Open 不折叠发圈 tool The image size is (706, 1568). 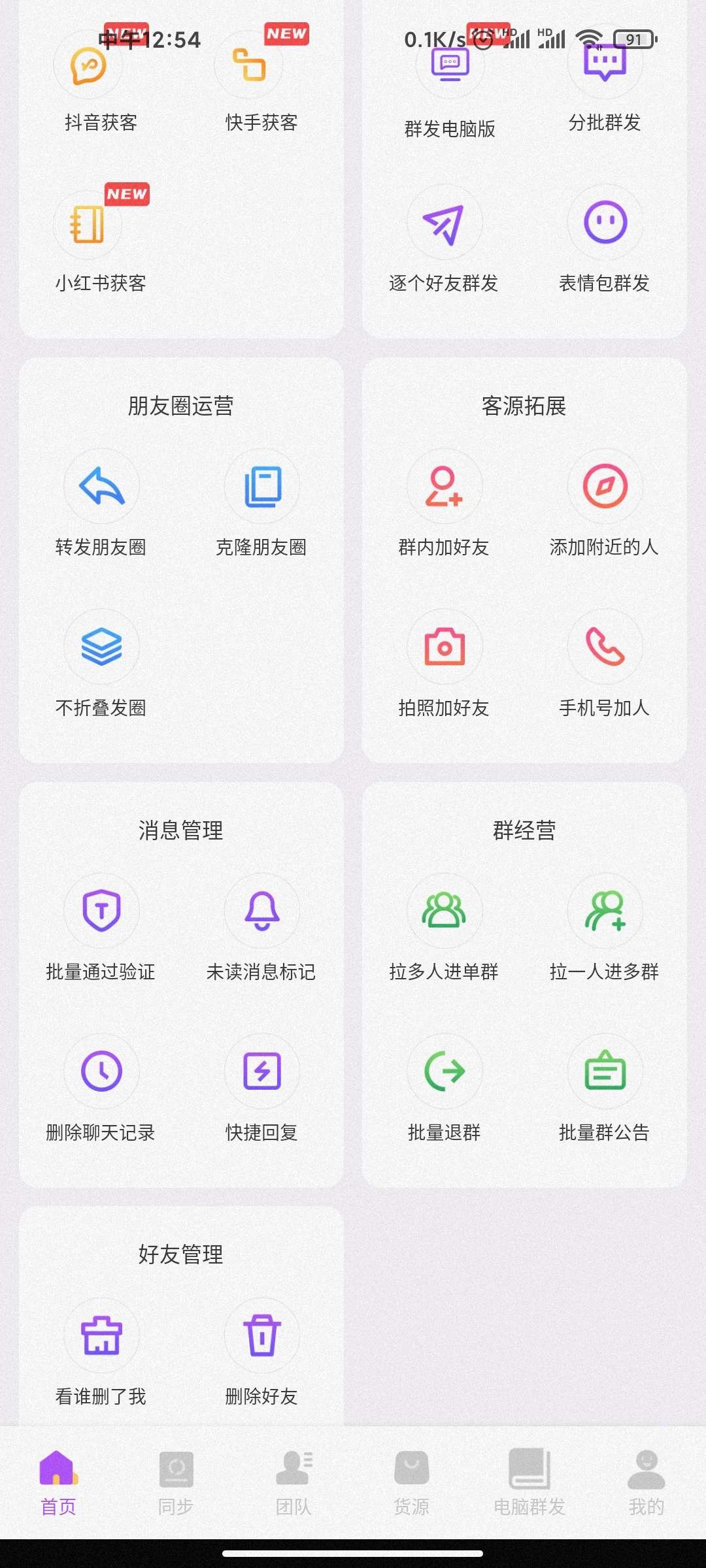(101, 647)
